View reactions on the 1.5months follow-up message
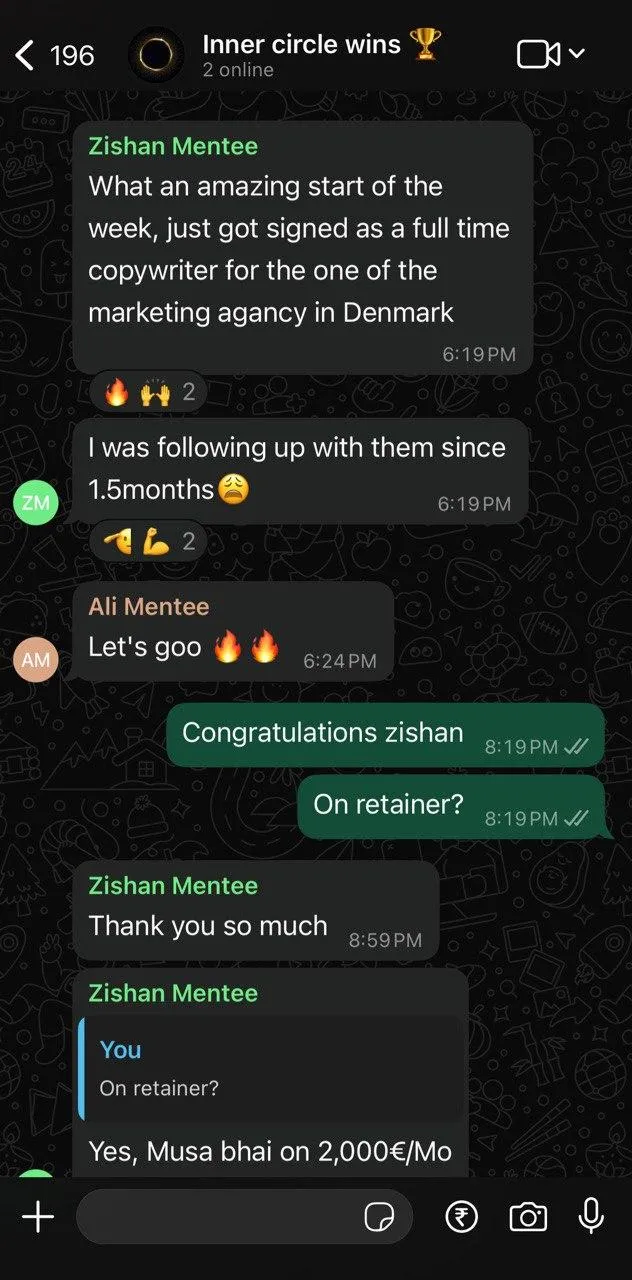 click(x=148, y=542)
